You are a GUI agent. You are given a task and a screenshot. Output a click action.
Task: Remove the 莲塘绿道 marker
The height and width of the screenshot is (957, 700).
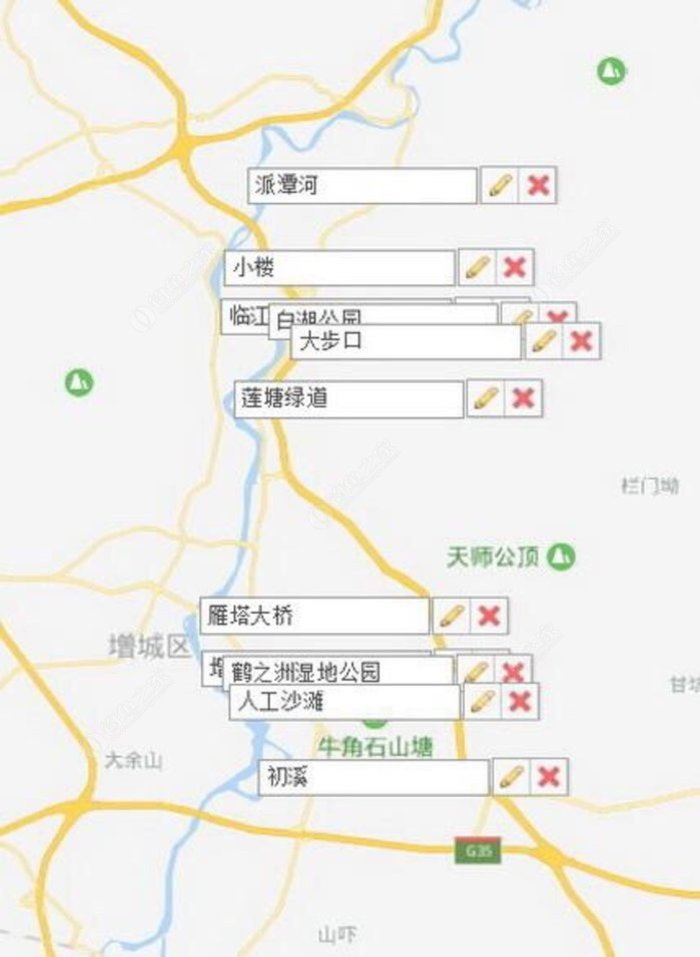[x=523, y=398]
